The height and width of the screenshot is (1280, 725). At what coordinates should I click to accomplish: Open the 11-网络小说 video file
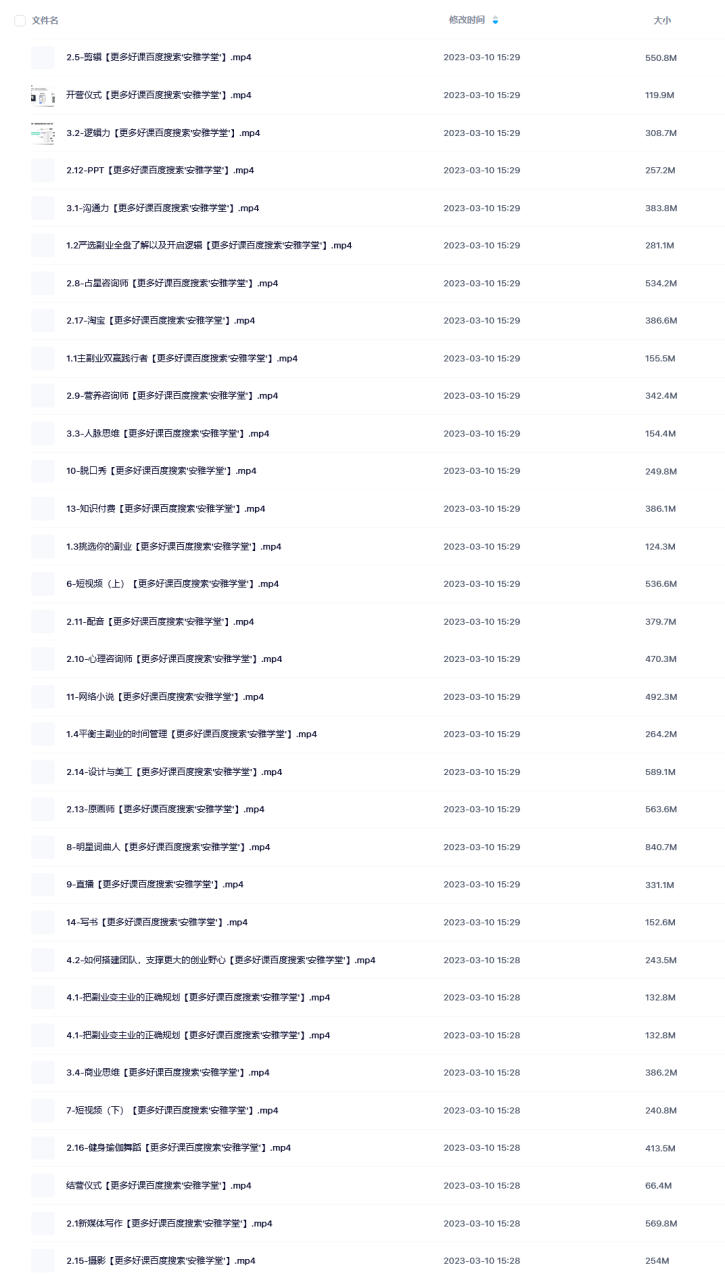coord(165,697)
